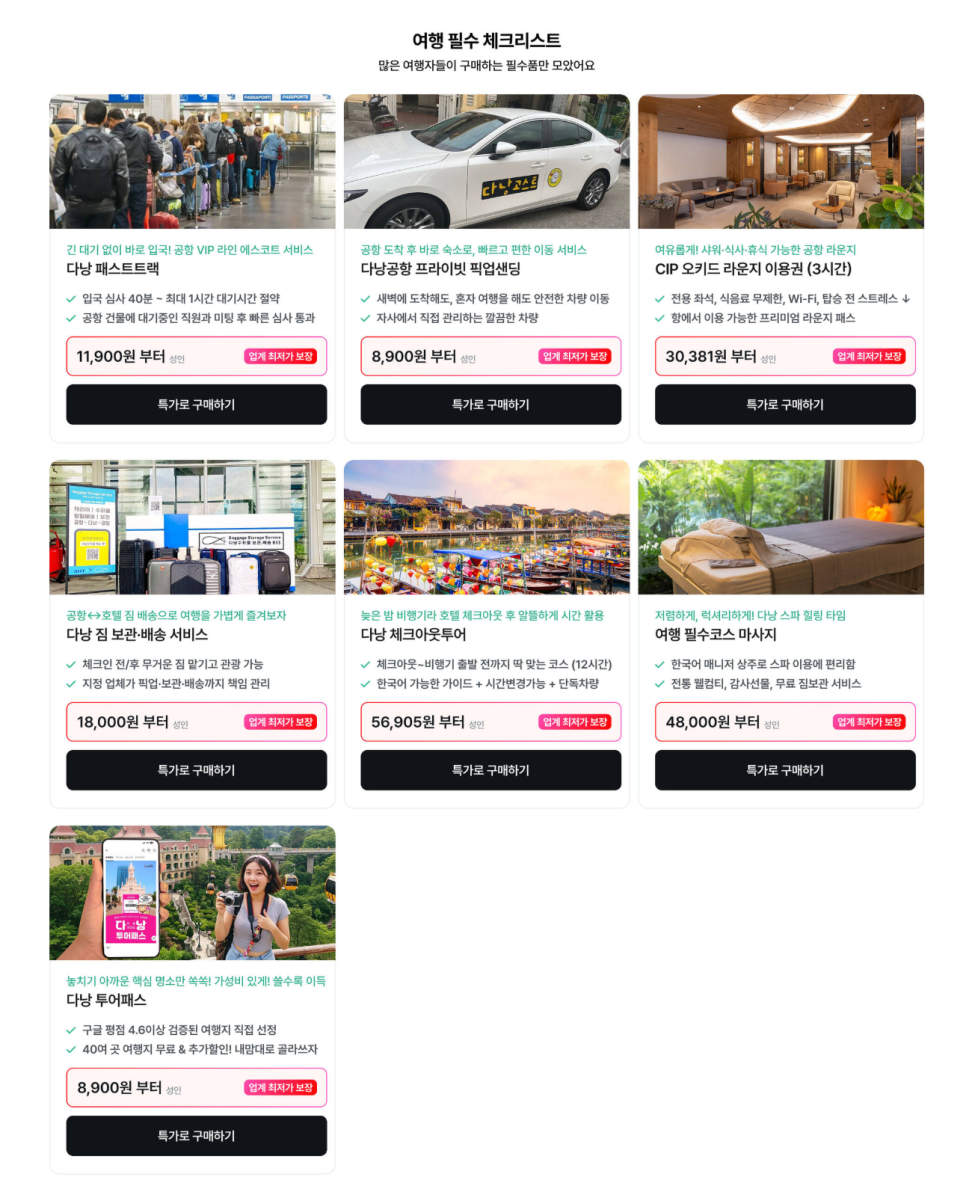Tap 특가로 구매하기 for 다낭 투어패스
This screenshot has width=966, height=1183.
point(196,1136)
